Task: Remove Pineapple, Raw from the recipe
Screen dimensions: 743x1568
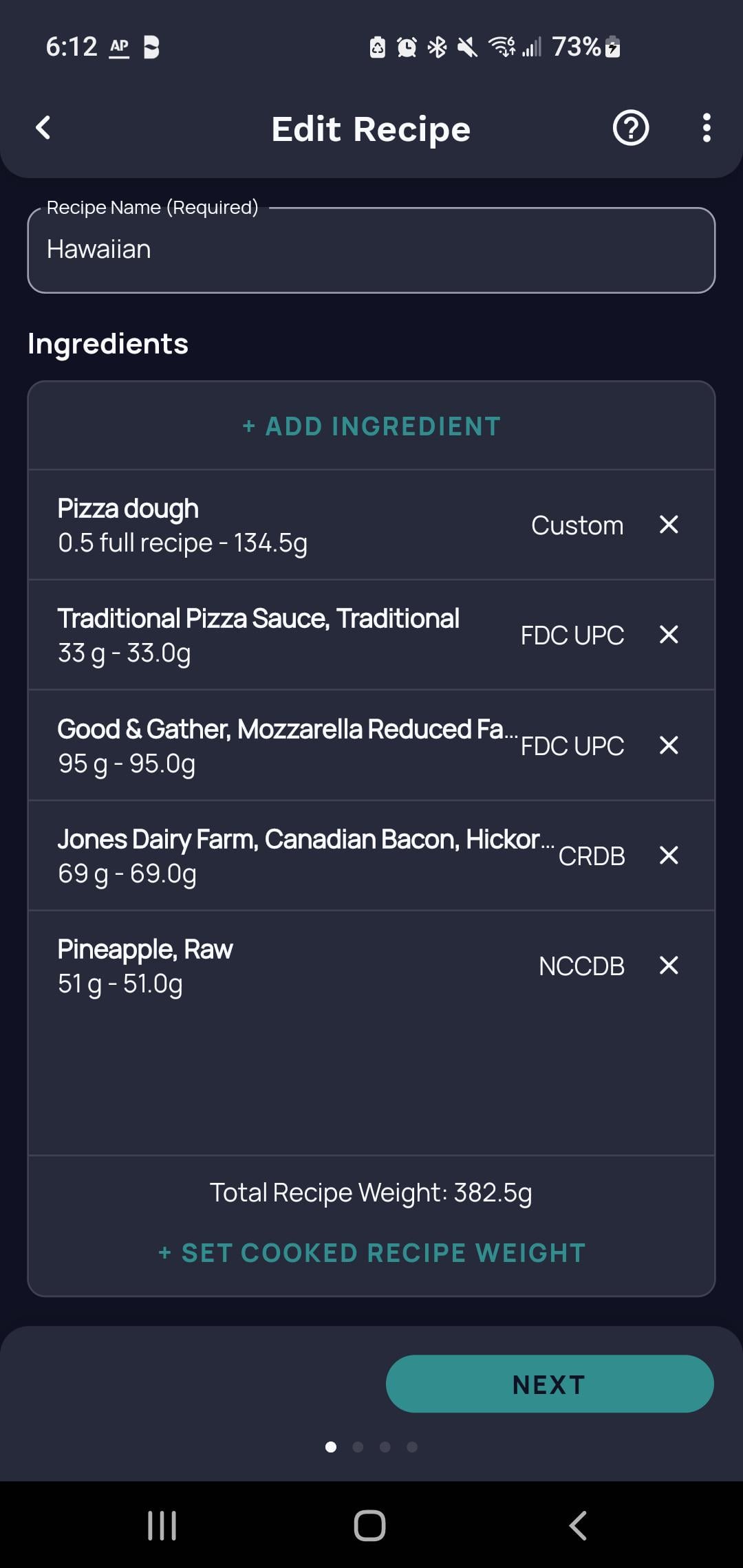Action: pyautogui.click(x=669, y=966)
